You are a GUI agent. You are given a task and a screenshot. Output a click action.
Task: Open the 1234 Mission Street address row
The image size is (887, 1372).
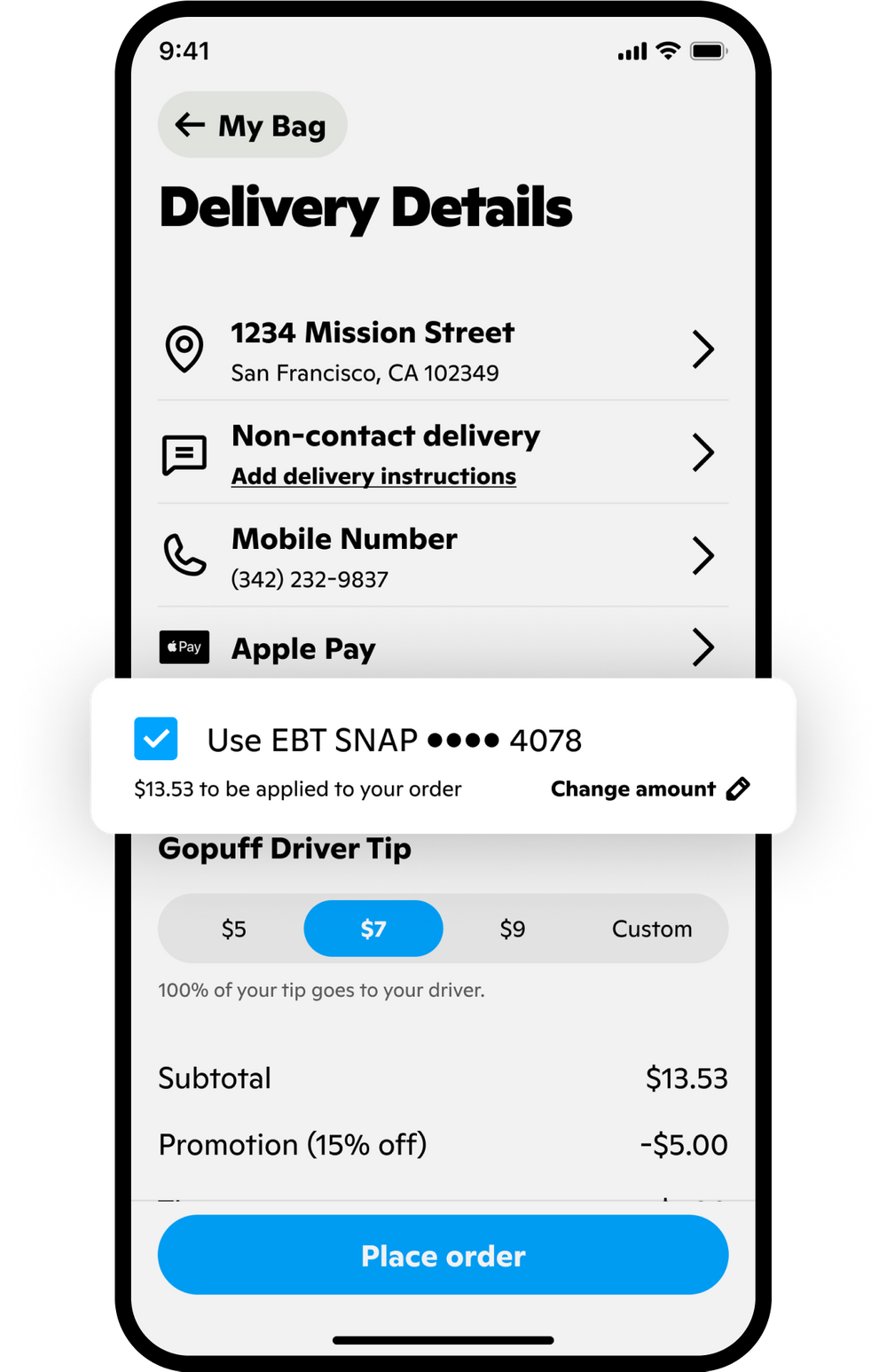(442, 350)
